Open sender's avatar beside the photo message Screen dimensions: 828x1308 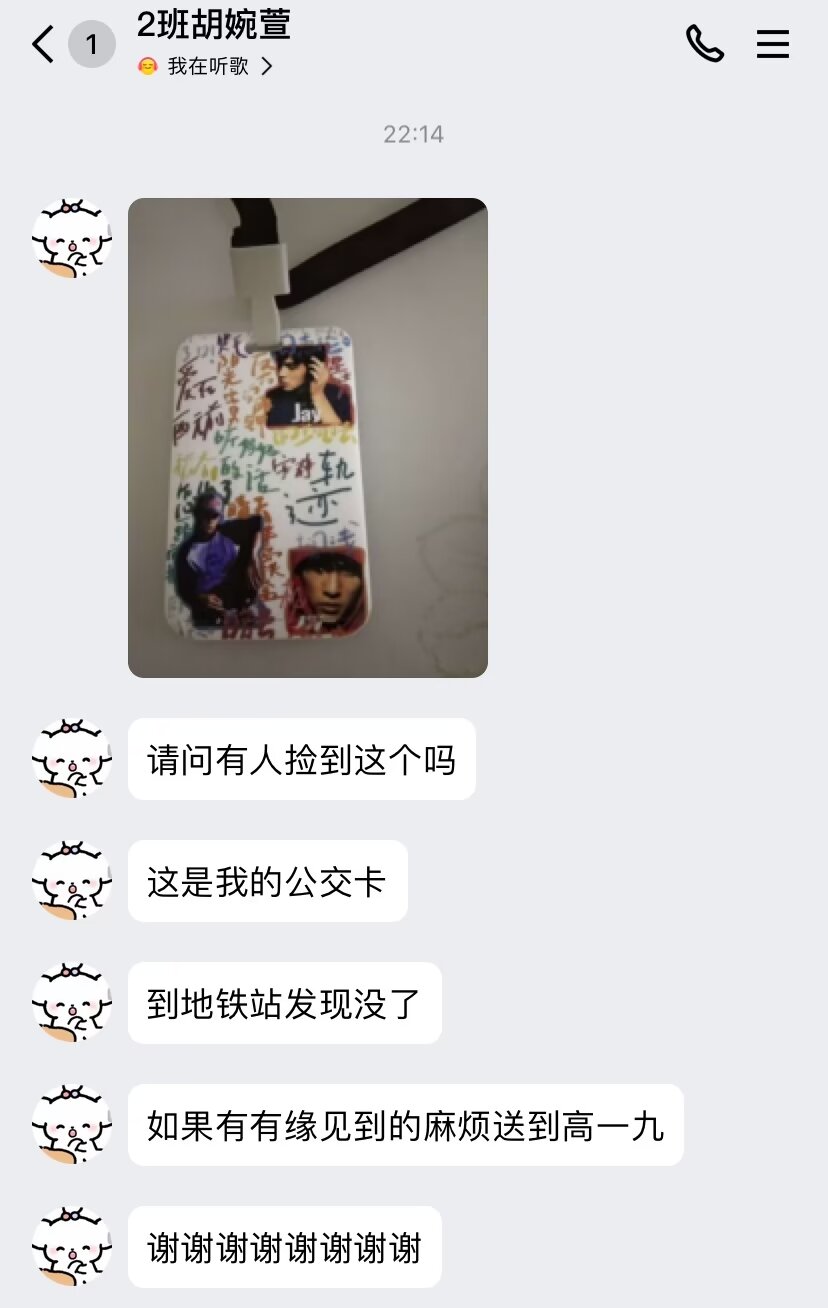[x=71, y=238]
